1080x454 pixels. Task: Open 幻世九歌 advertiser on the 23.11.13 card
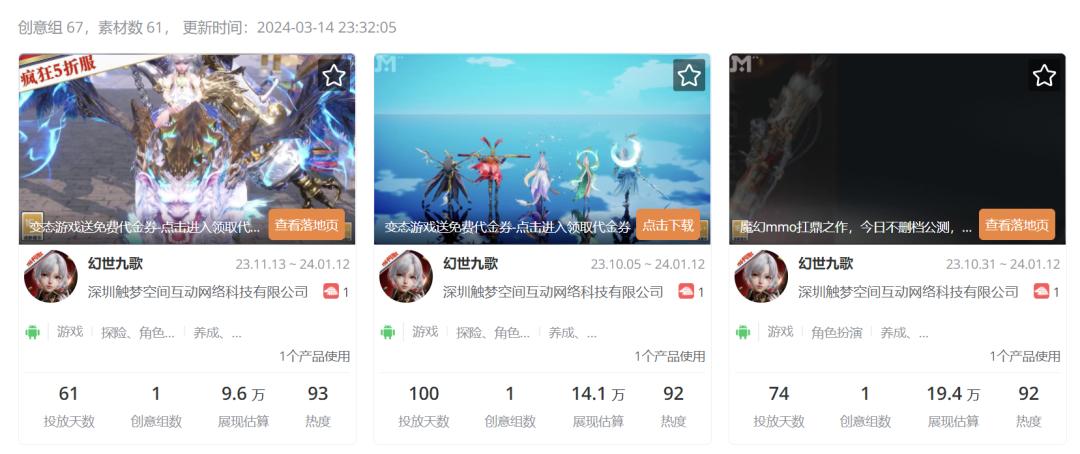(x=115, y=264)
